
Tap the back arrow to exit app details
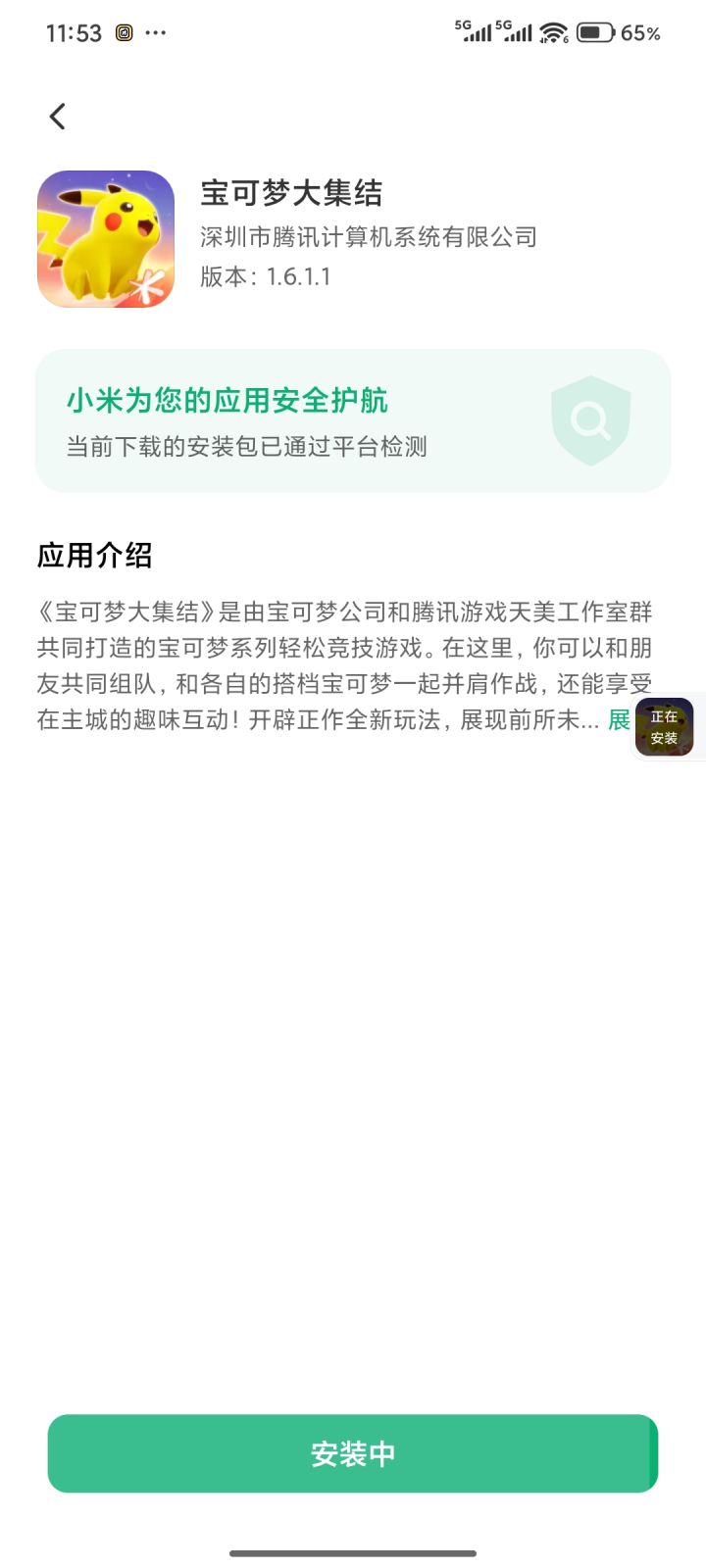[56, 115]
